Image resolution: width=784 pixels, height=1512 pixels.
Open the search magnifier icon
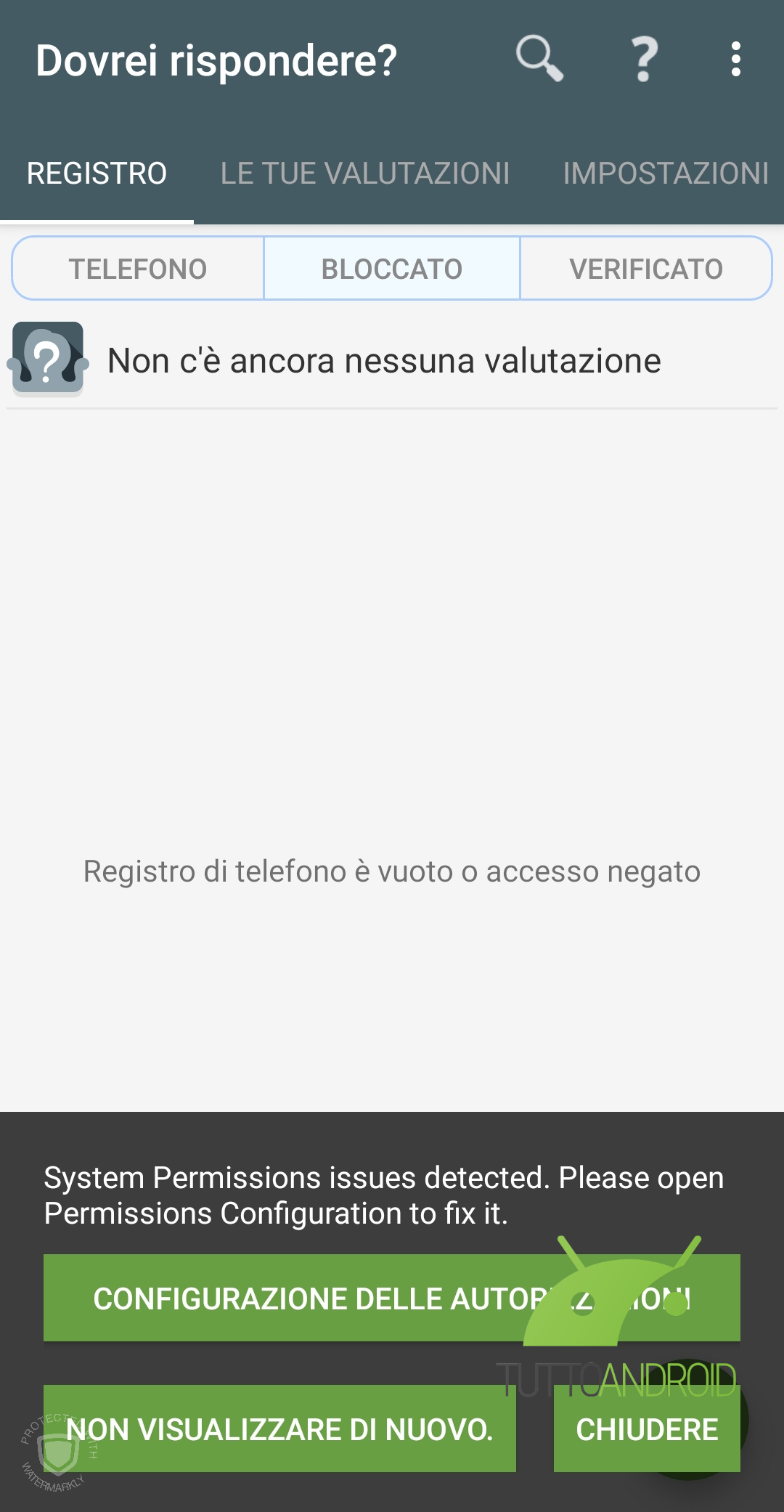point(539,58)
